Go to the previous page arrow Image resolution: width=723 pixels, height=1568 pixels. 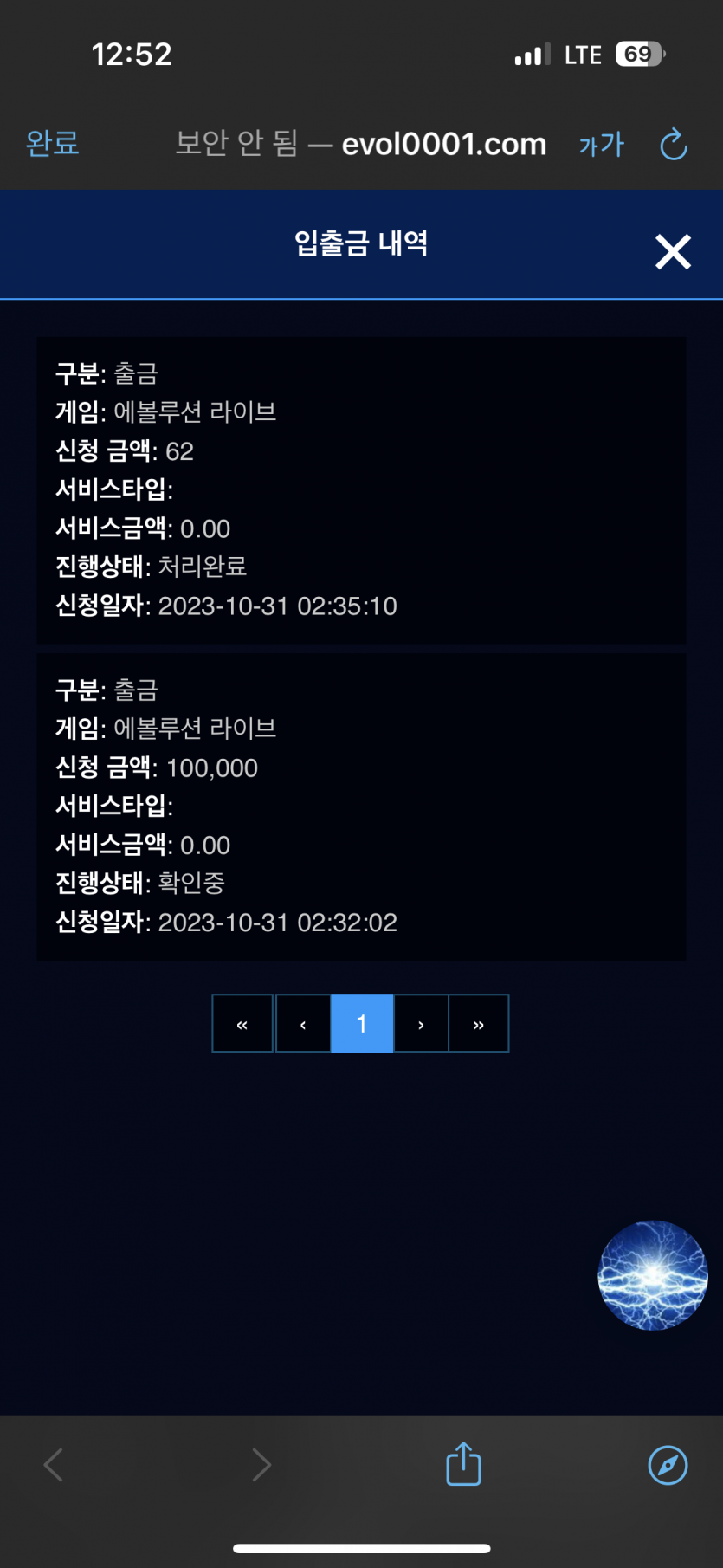[x=303, y=1023]
